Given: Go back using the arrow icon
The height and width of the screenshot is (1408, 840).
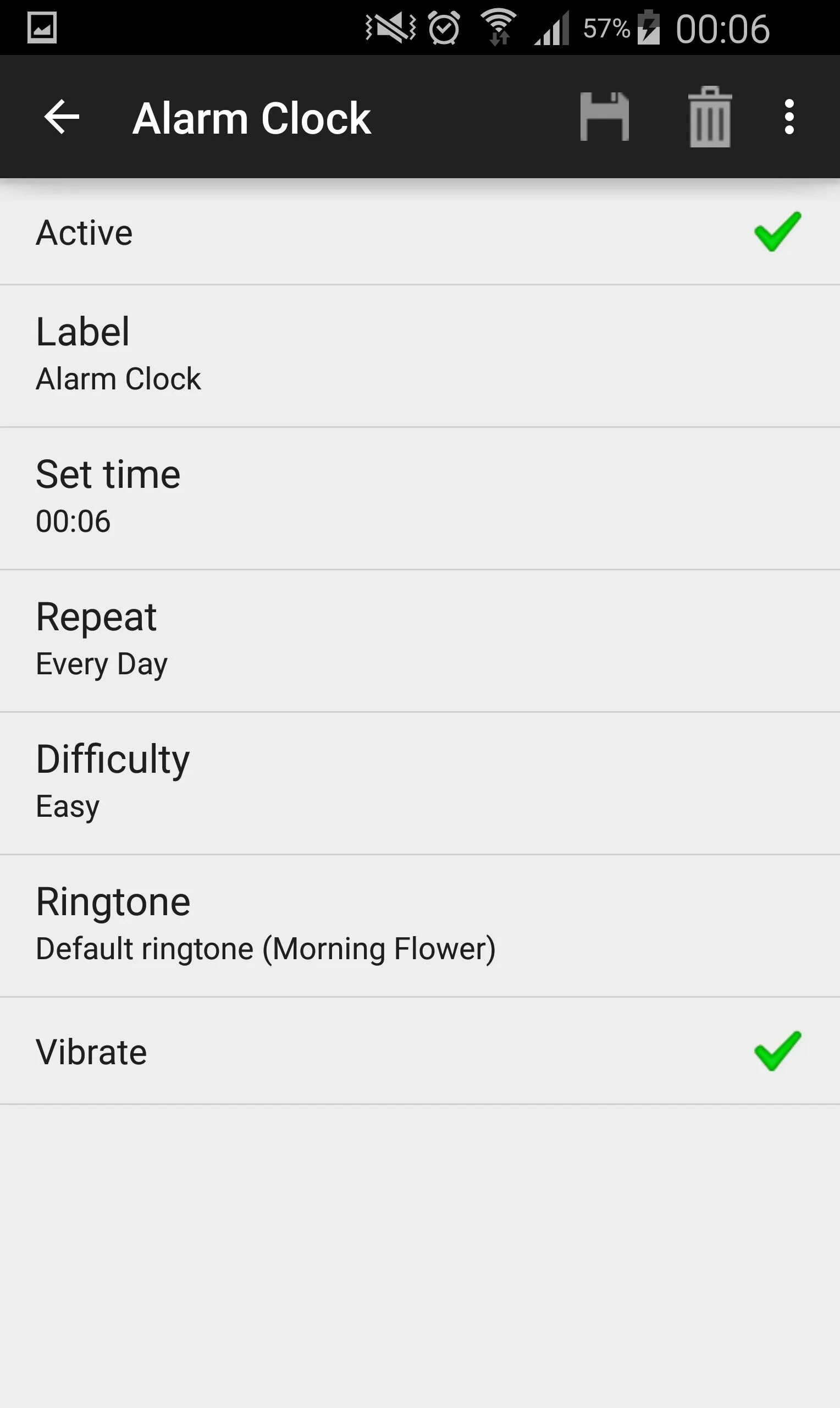Looking at the screenshot, I should pyautogui.click(x=62, y=117).
